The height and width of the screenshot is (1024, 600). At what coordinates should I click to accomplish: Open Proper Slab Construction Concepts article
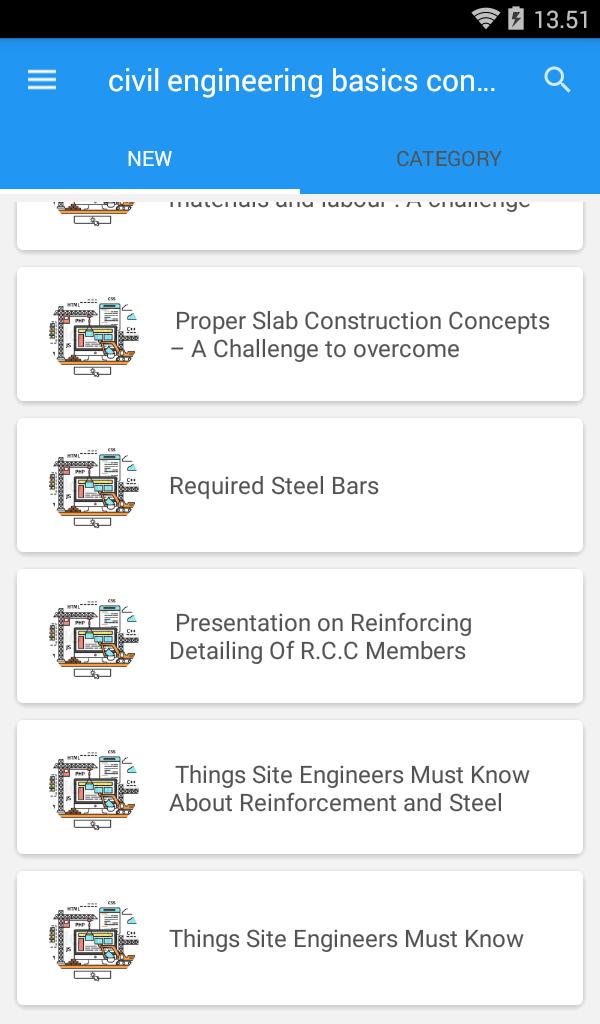300,335
